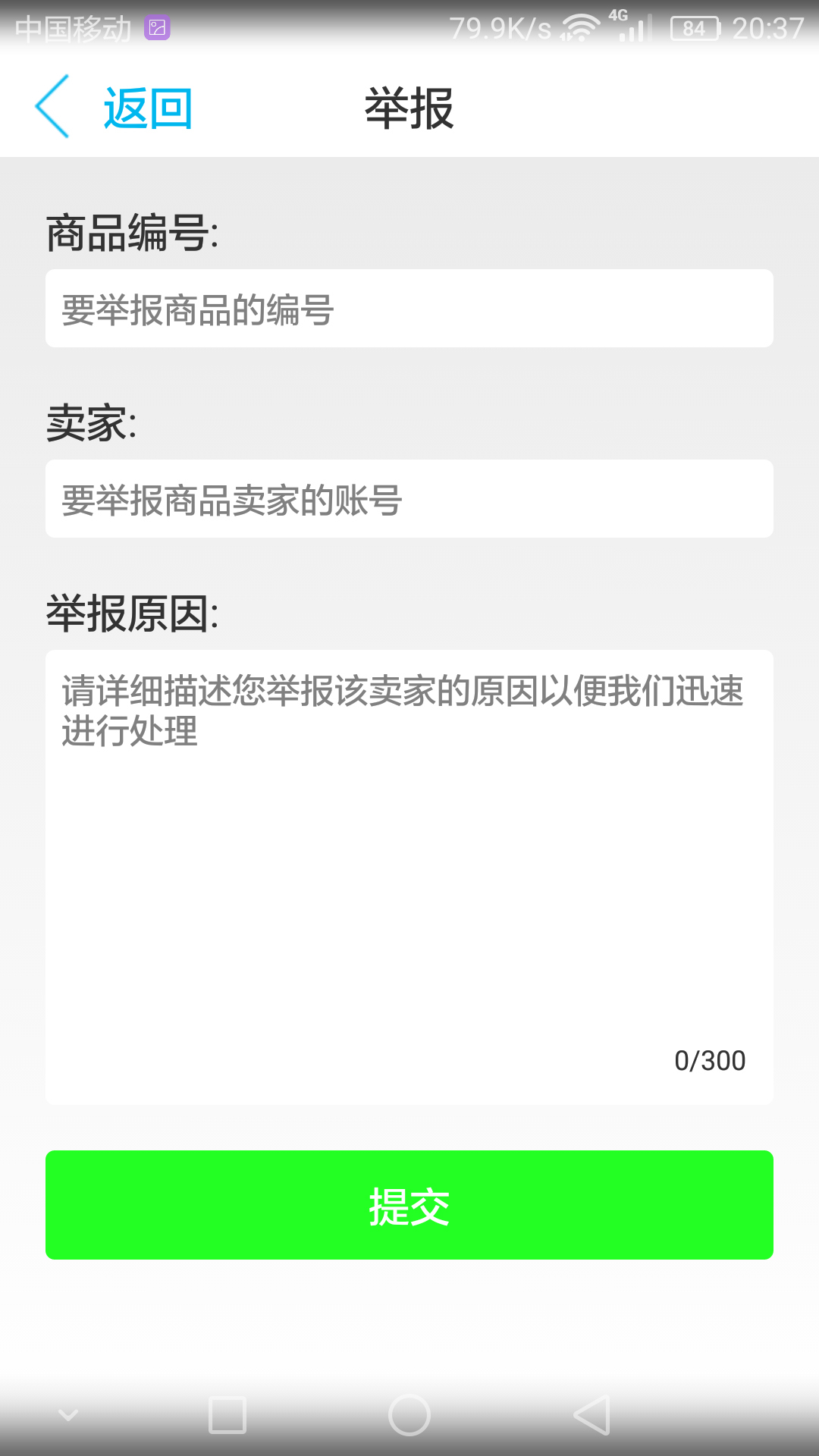Select the 举报原因 report reason text area

click(x=409, y=877)
